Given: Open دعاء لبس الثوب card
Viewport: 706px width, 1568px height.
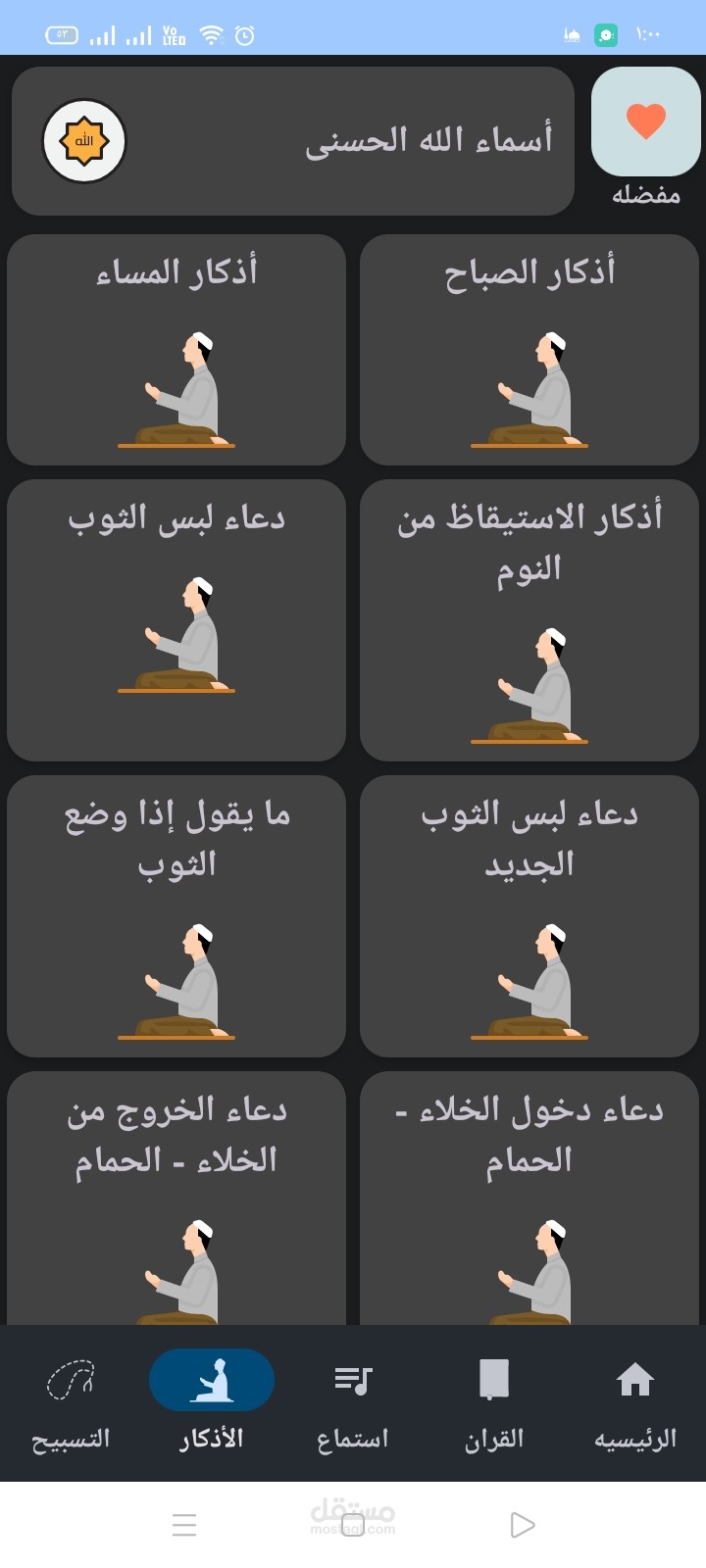Looking at the screenshot, I should (176, 620).
